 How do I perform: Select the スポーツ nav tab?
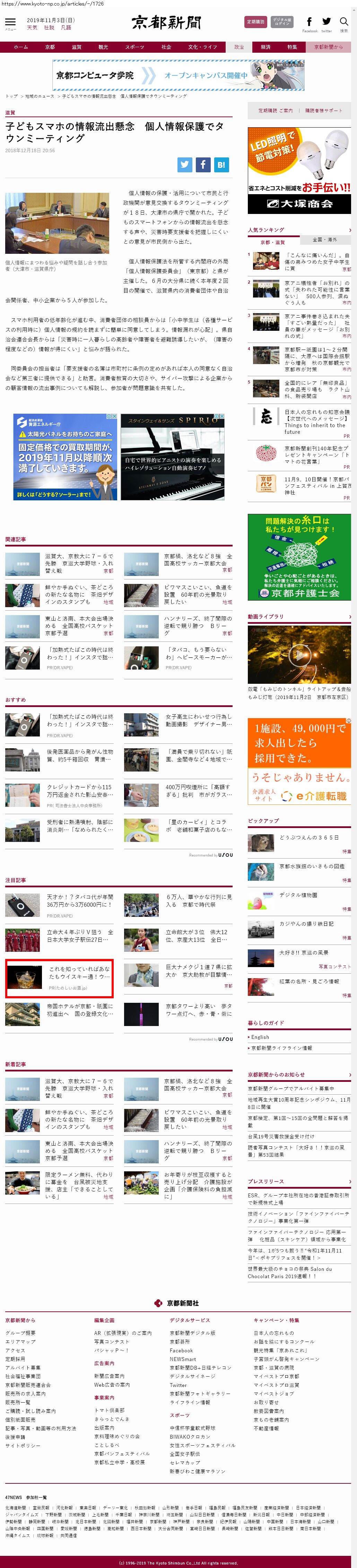[135, 47]
